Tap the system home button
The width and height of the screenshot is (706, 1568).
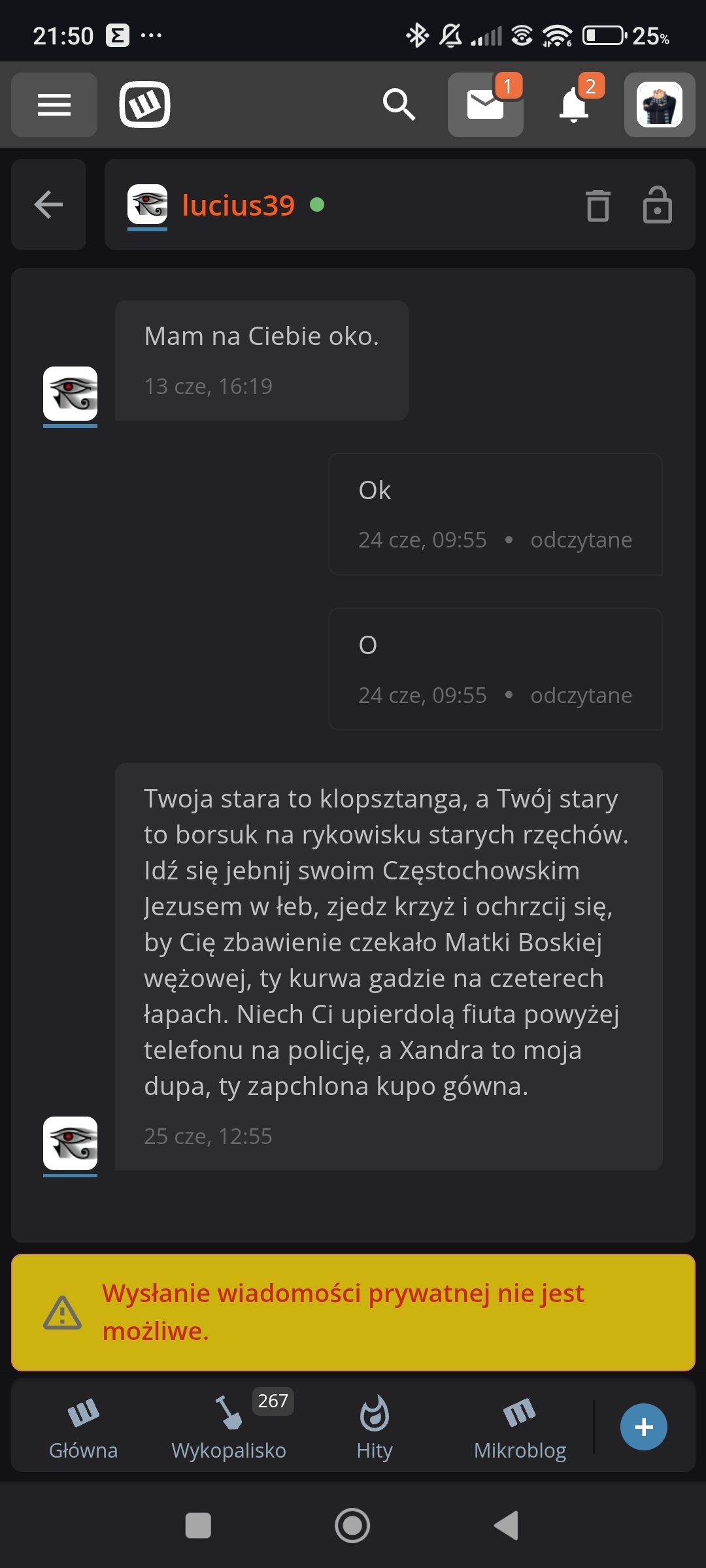click(352, 1526)
